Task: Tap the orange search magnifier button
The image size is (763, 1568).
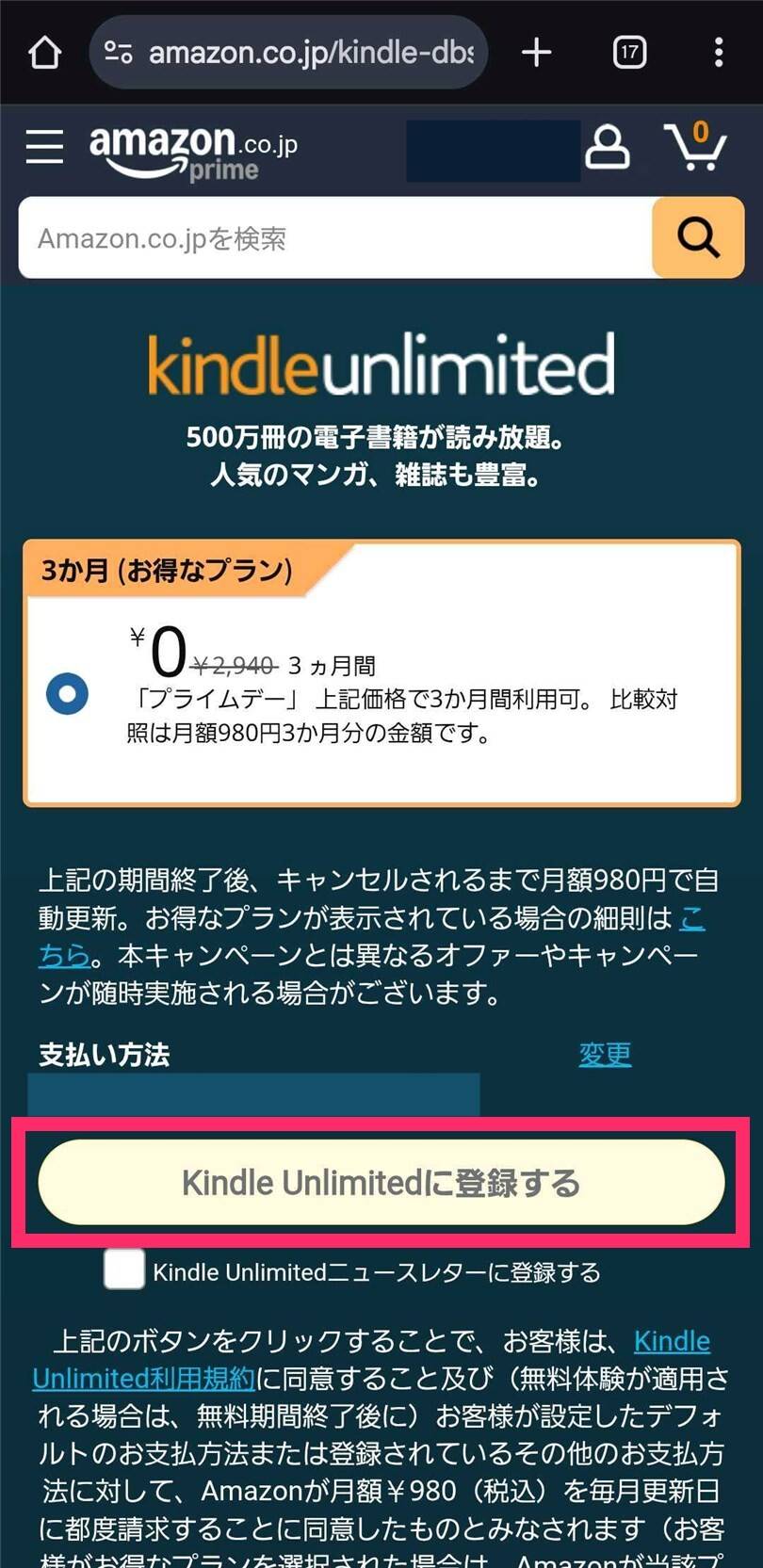Action: click(697, 238)
